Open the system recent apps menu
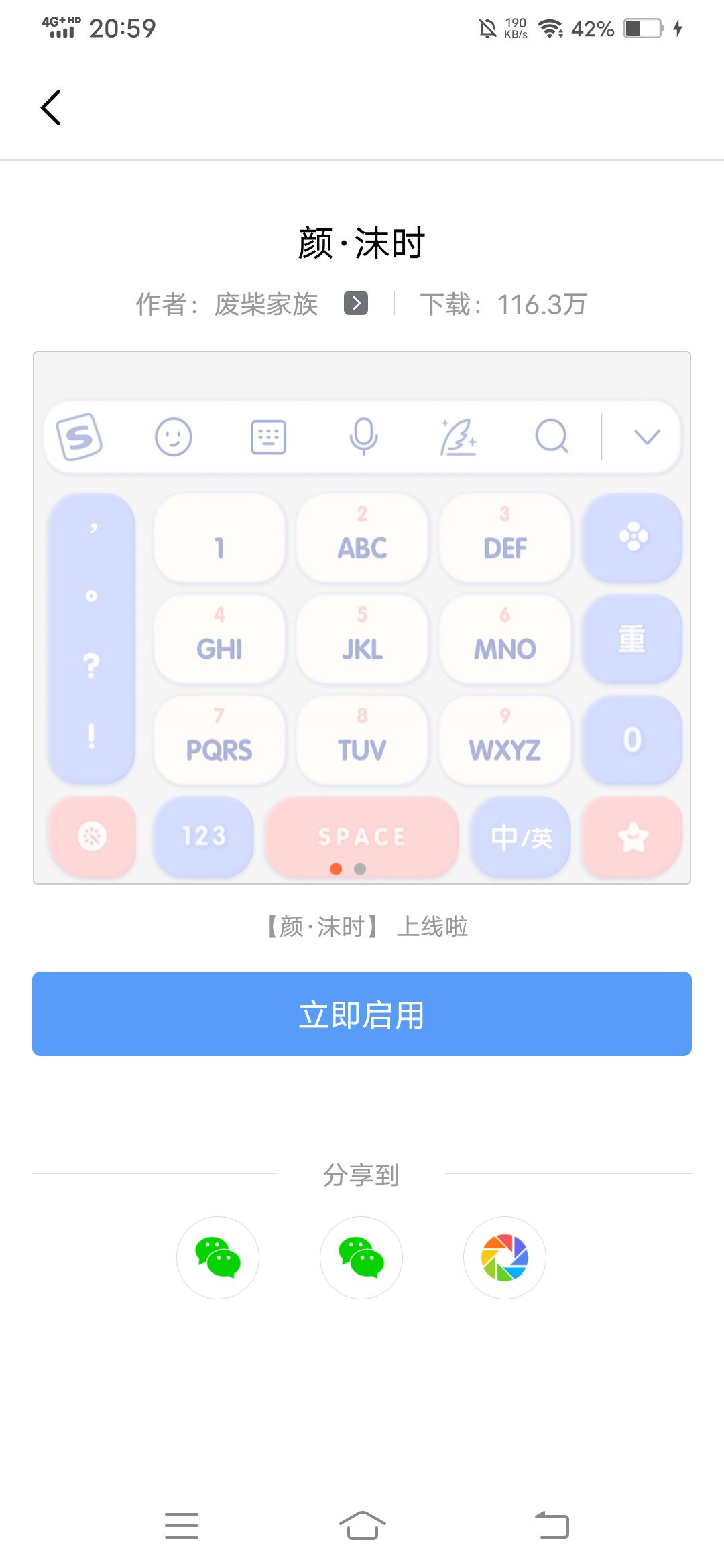 pos(182,1526)
